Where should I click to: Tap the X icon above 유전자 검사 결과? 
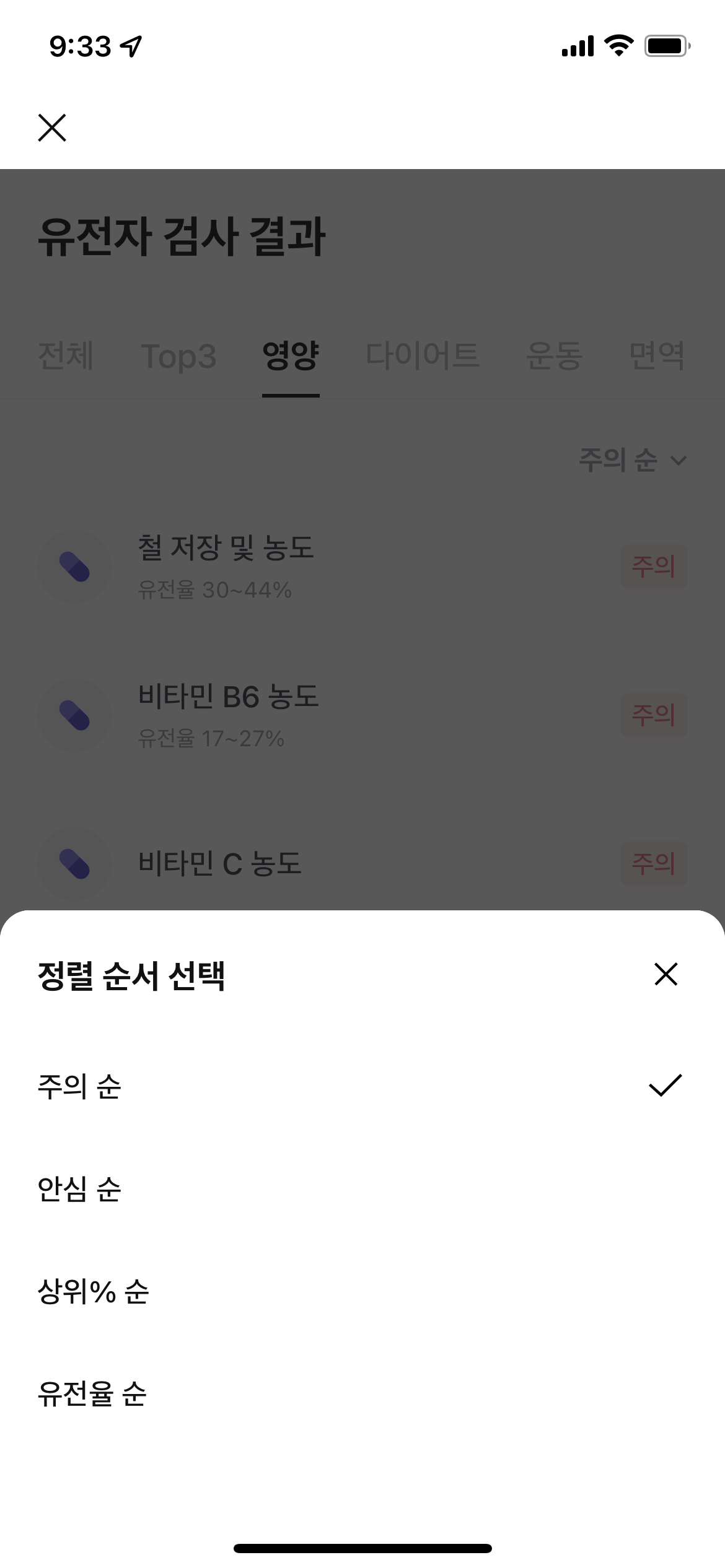point(53,128)
